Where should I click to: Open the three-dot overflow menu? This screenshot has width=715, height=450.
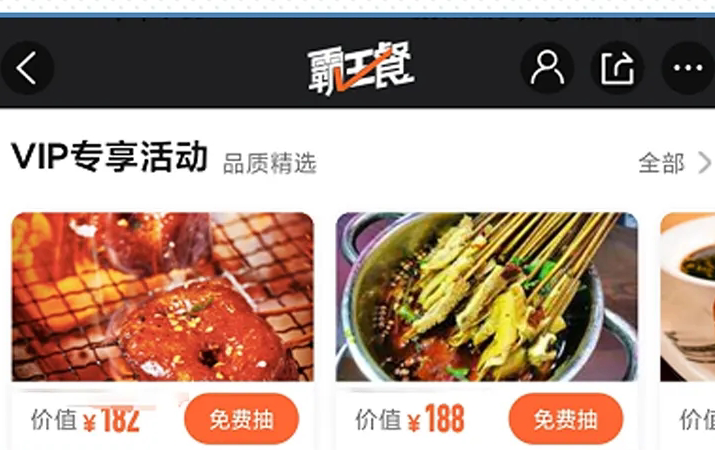pos(688,68)
